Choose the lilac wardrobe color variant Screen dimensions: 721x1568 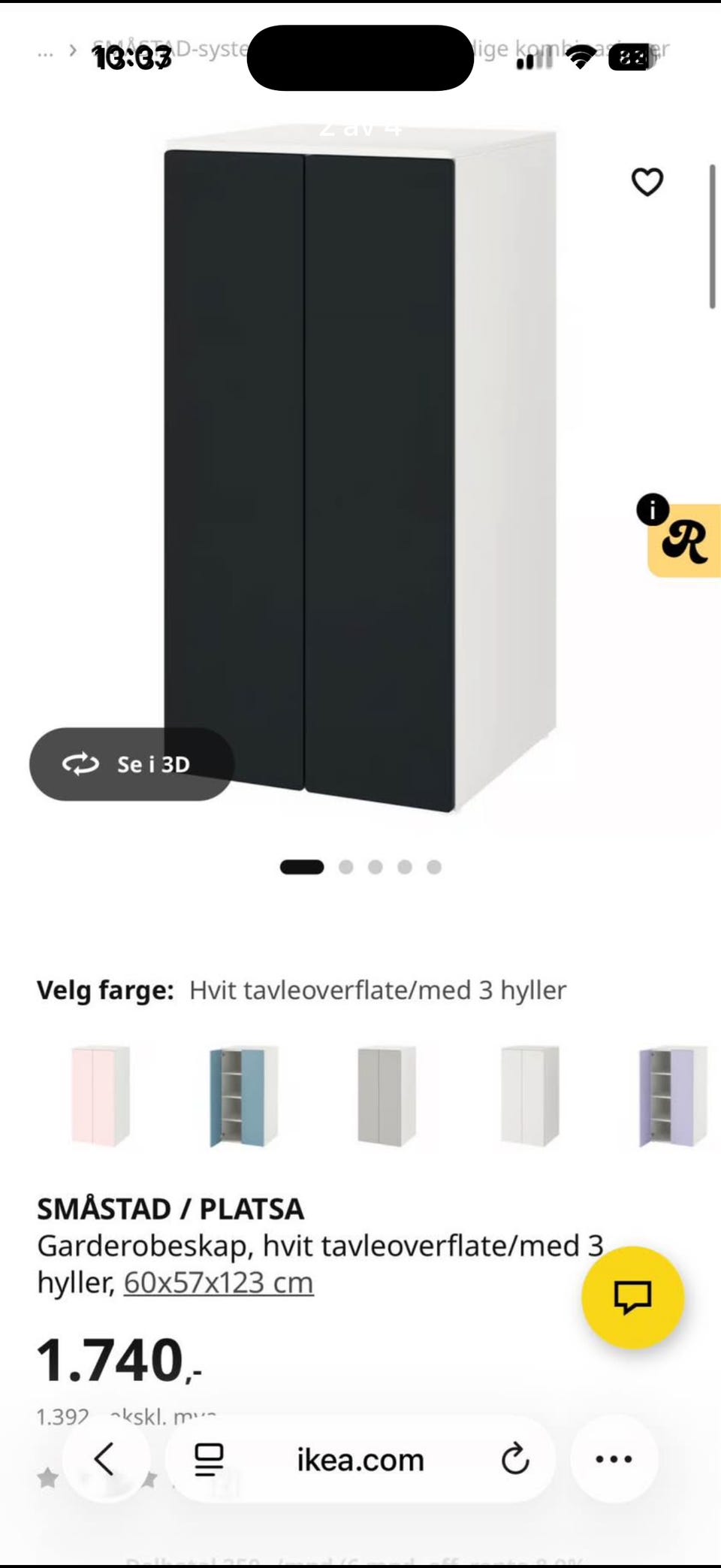[x=673, y=1095]
